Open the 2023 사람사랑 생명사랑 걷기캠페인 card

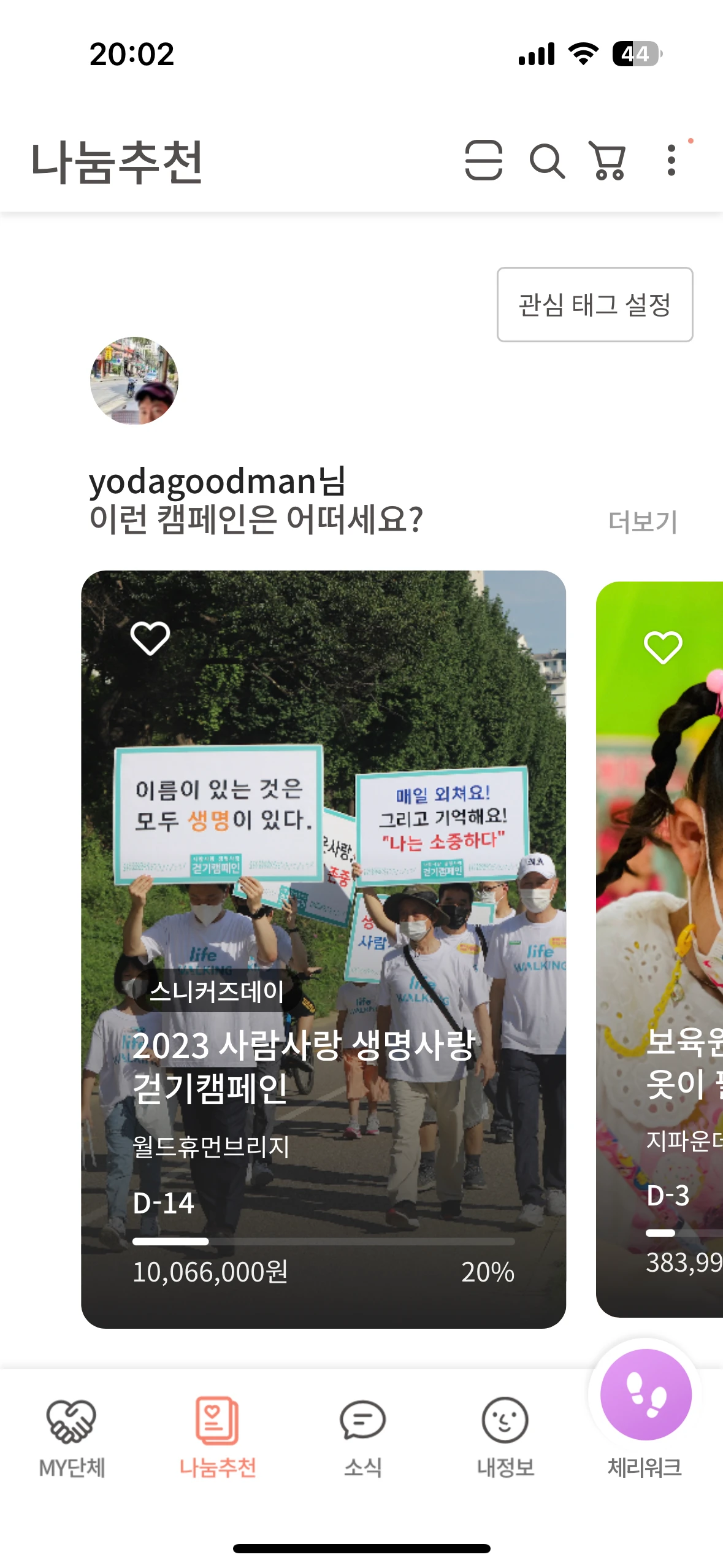coord(323,982)
